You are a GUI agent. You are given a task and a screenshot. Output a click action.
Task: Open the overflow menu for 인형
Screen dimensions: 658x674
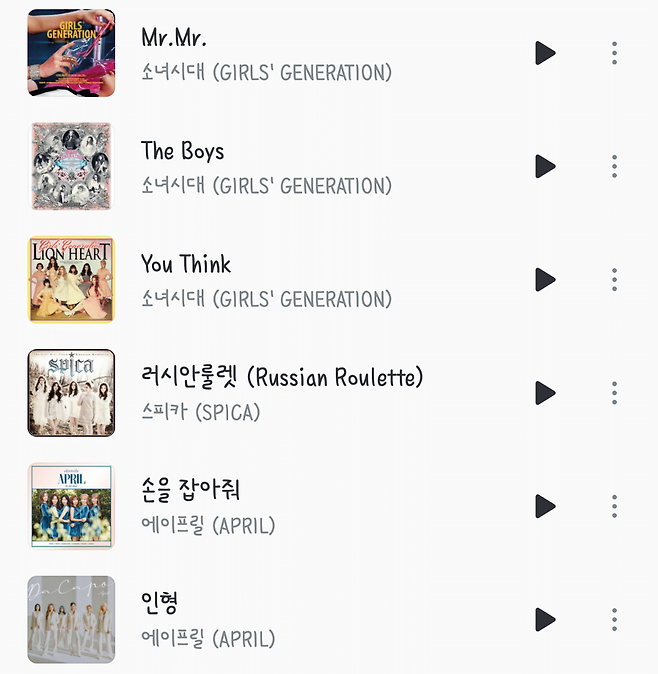(x=614, y=619)
